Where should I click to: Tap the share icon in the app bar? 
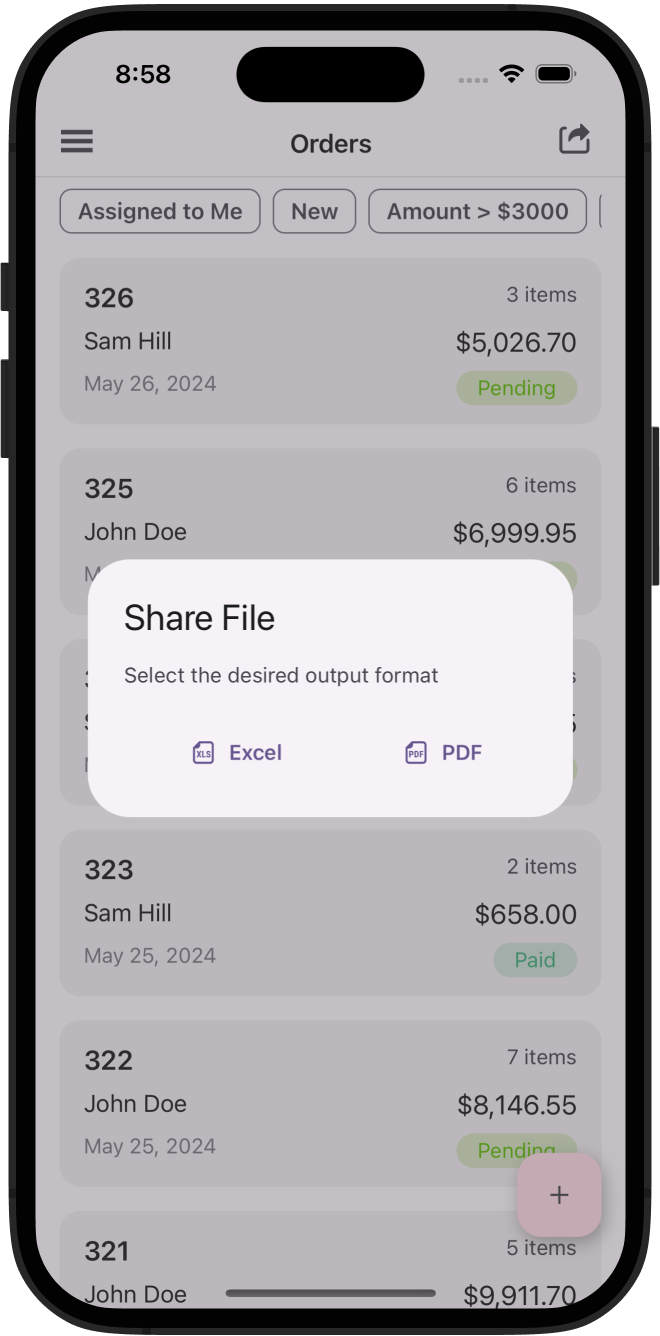pos(574,140)
